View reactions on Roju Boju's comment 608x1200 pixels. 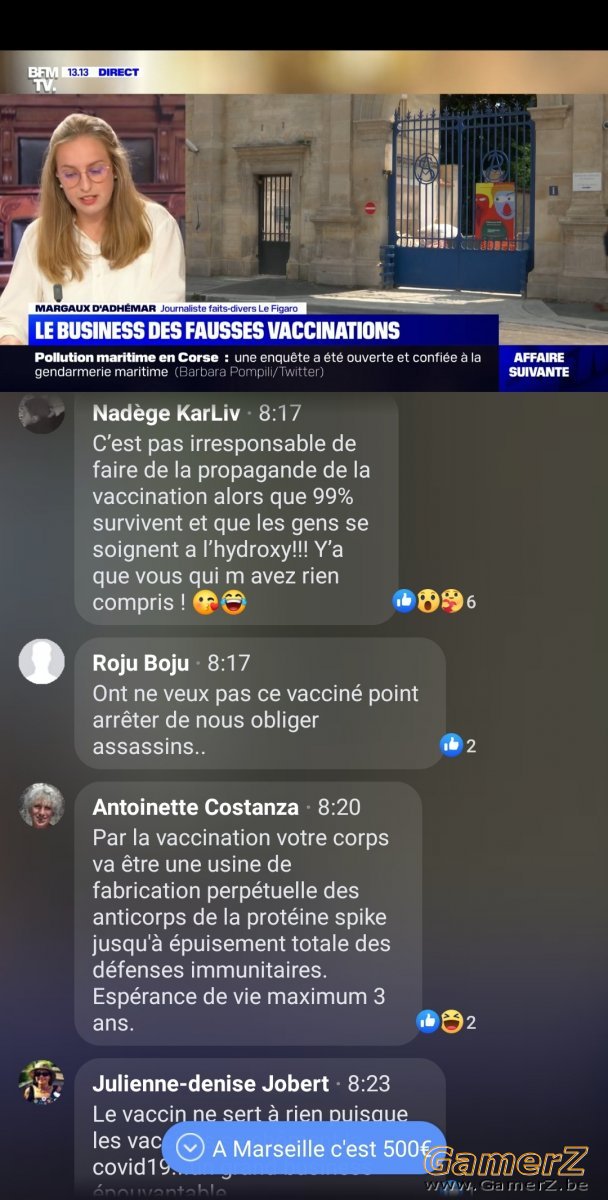tap(458, 745)
